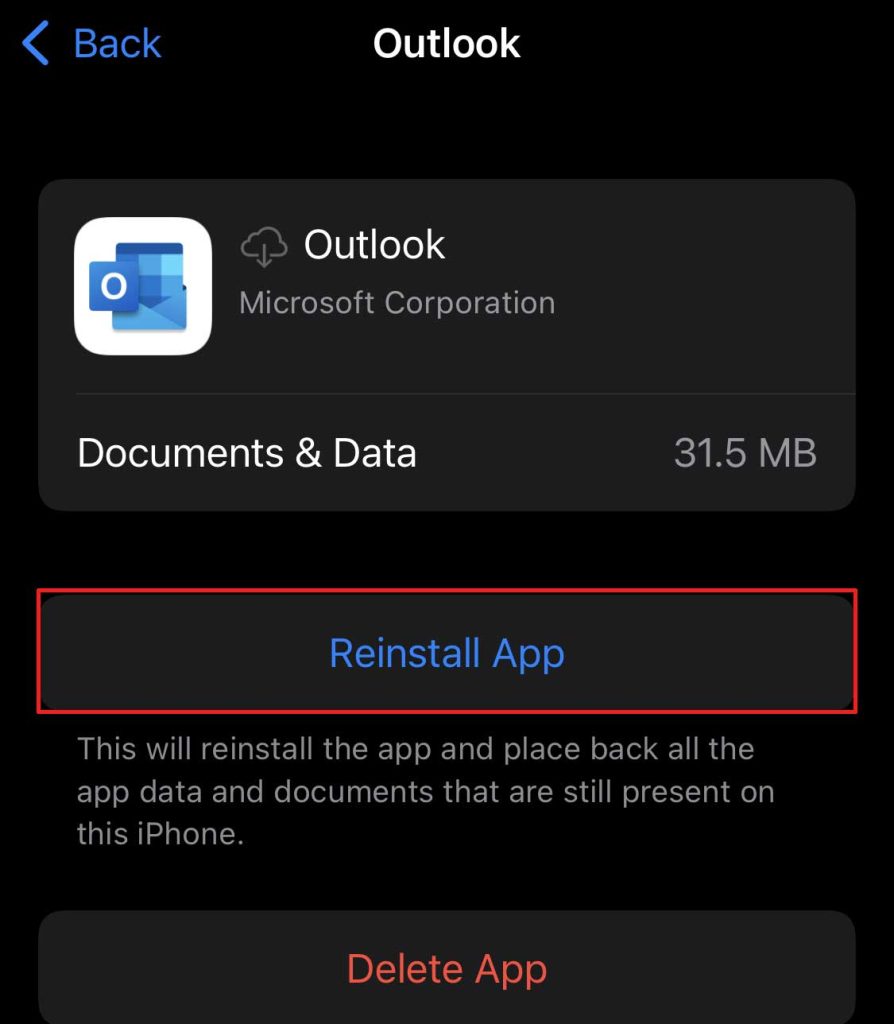894x1024 pixels.
Task: Tap the 31.5 MB storage value
Action: pos(745,452)
